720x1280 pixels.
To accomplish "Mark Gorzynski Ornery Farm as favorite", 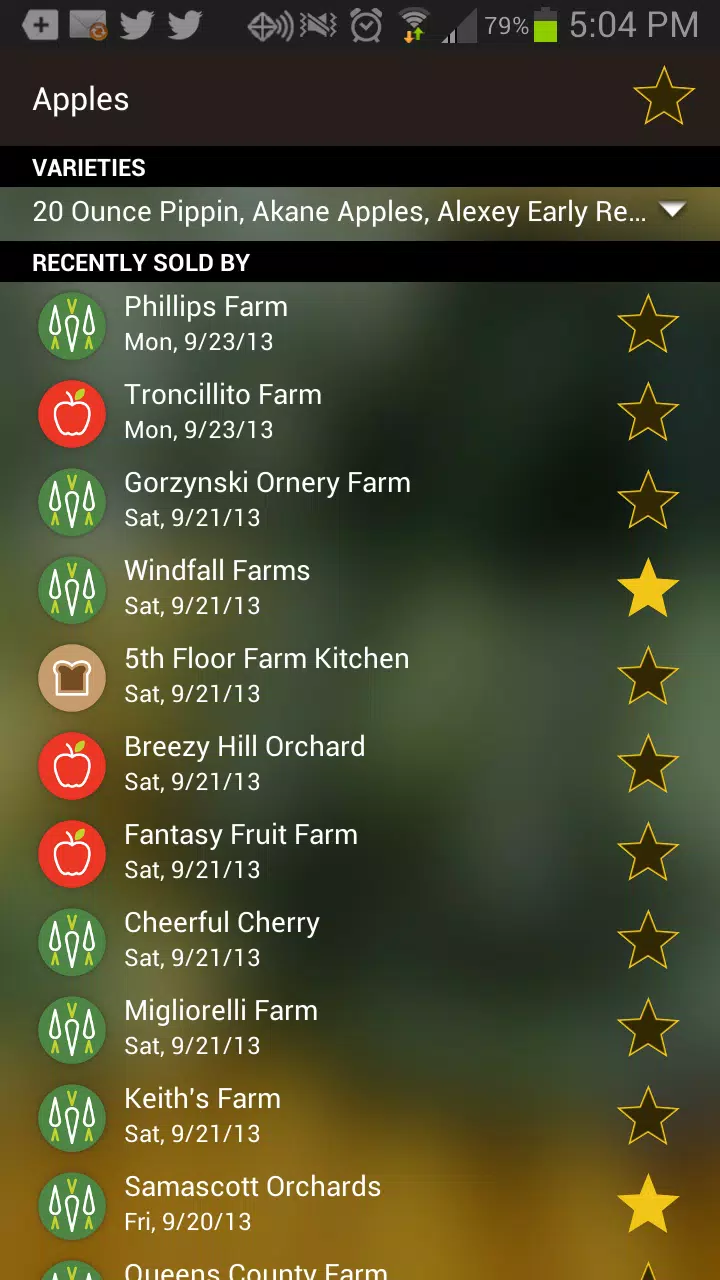I will pyautogui.click(x=647, y=500).
